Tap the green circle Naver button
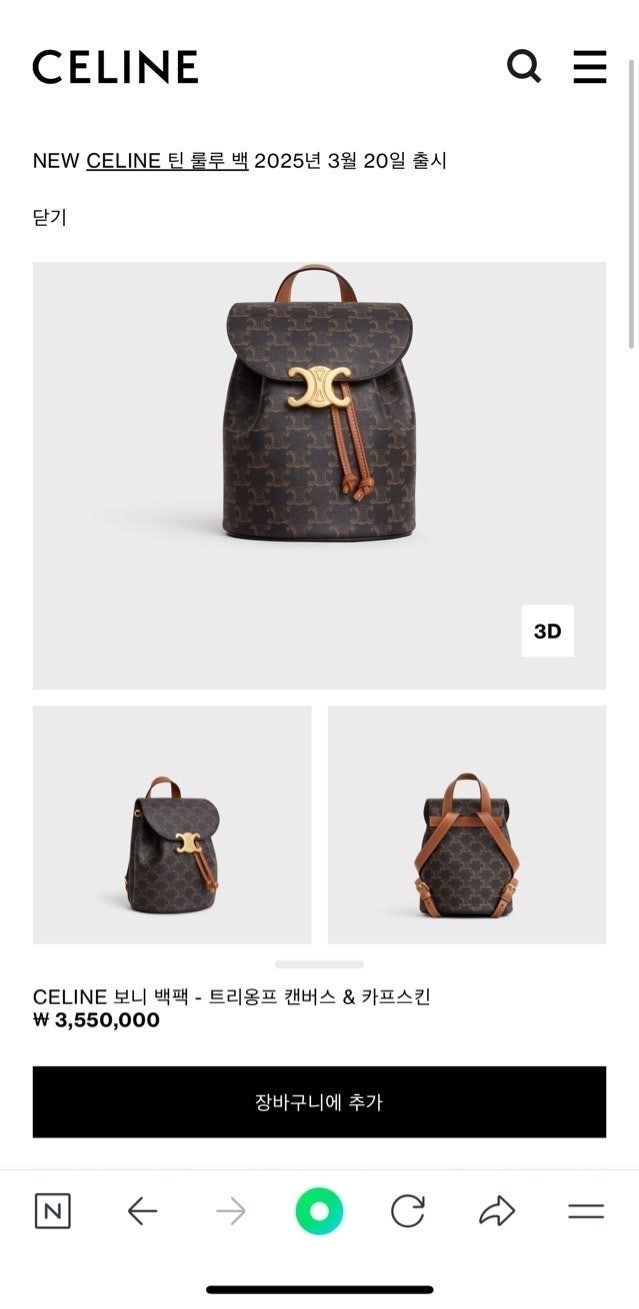Image resolution: width=639 pixels, height=1309 pixels. pyautogui.click(x=319, y=1212)
